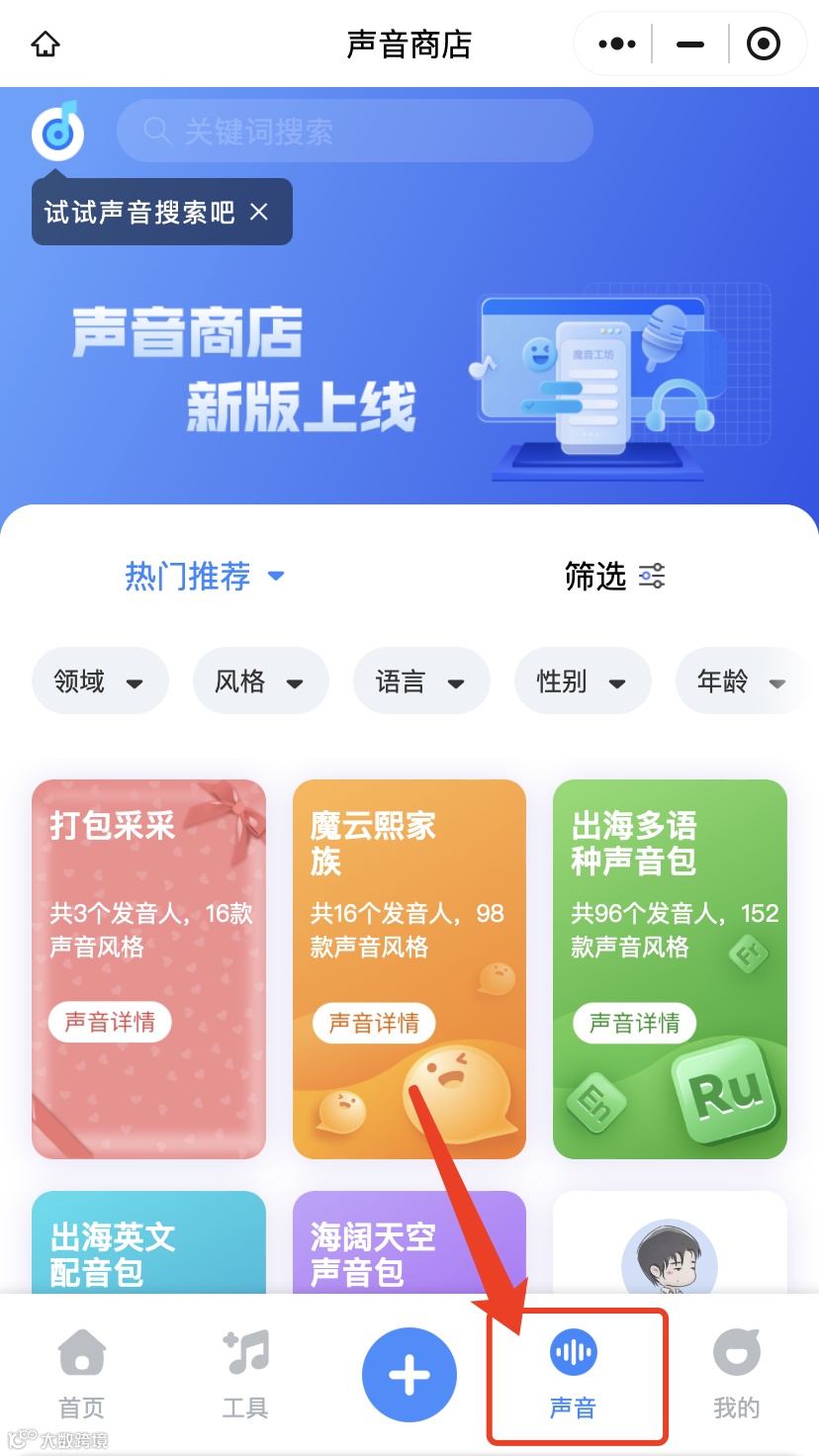This screenshot has width=819, height=1456.
Task: Tap the magnifier icon inside the search bar
Action: pos(156,130)
